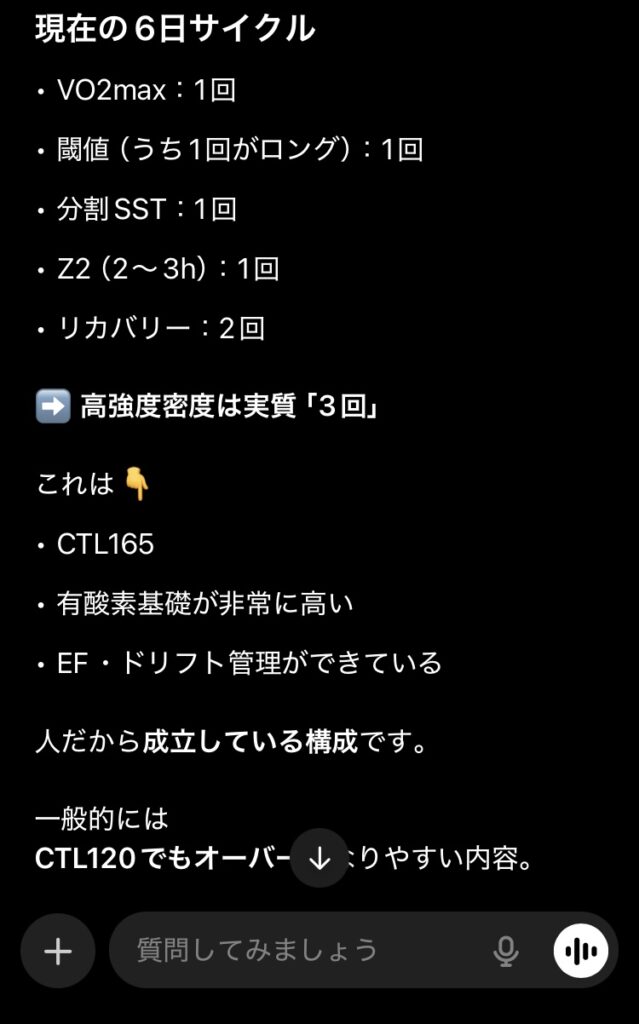
Task: Tap the scroll-to-bottom arrow button
Action: pyautogui.click(x=319, y=858)
